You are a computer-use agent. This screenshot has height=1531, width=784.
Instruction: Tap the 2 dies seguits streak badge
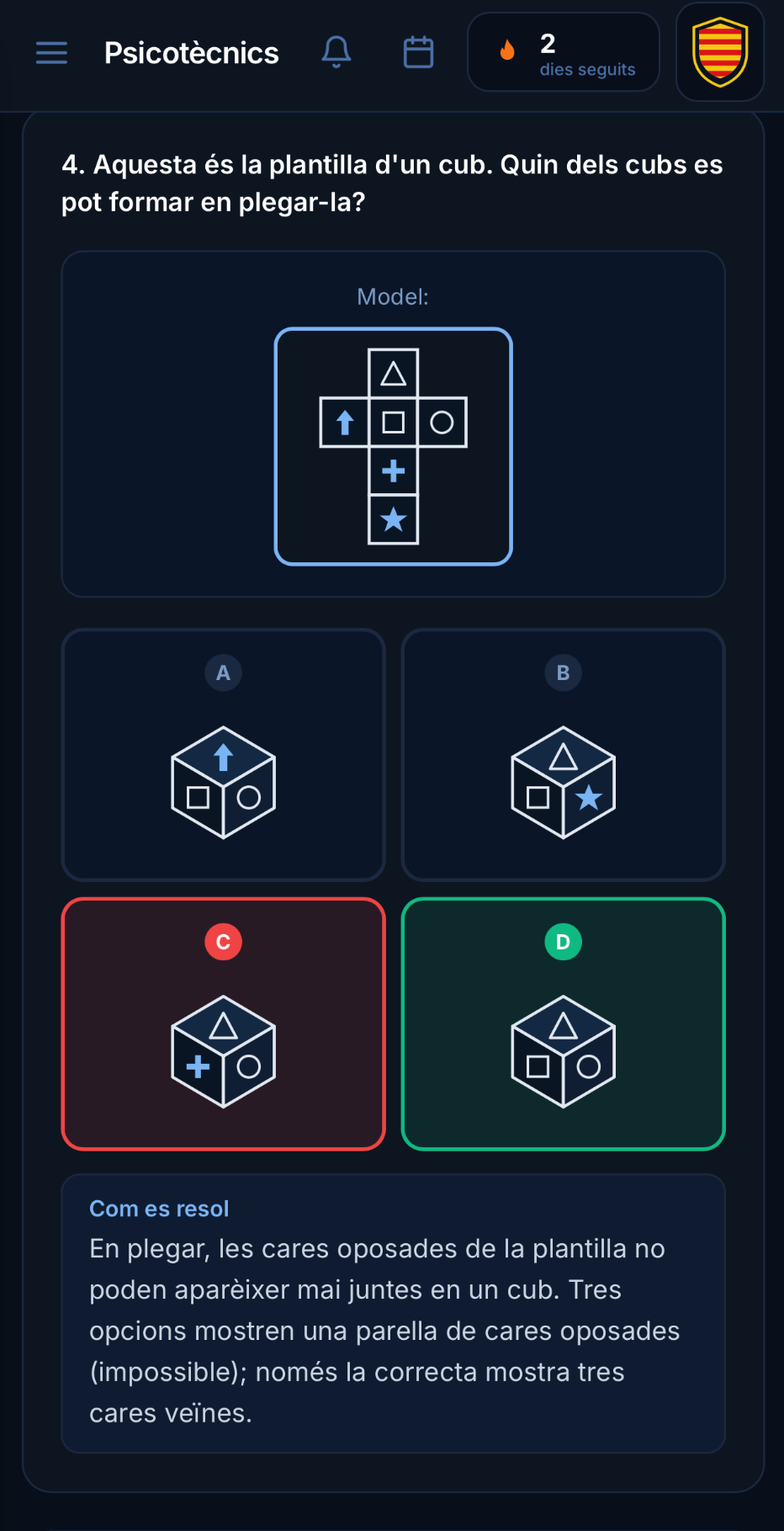point(564,52)
